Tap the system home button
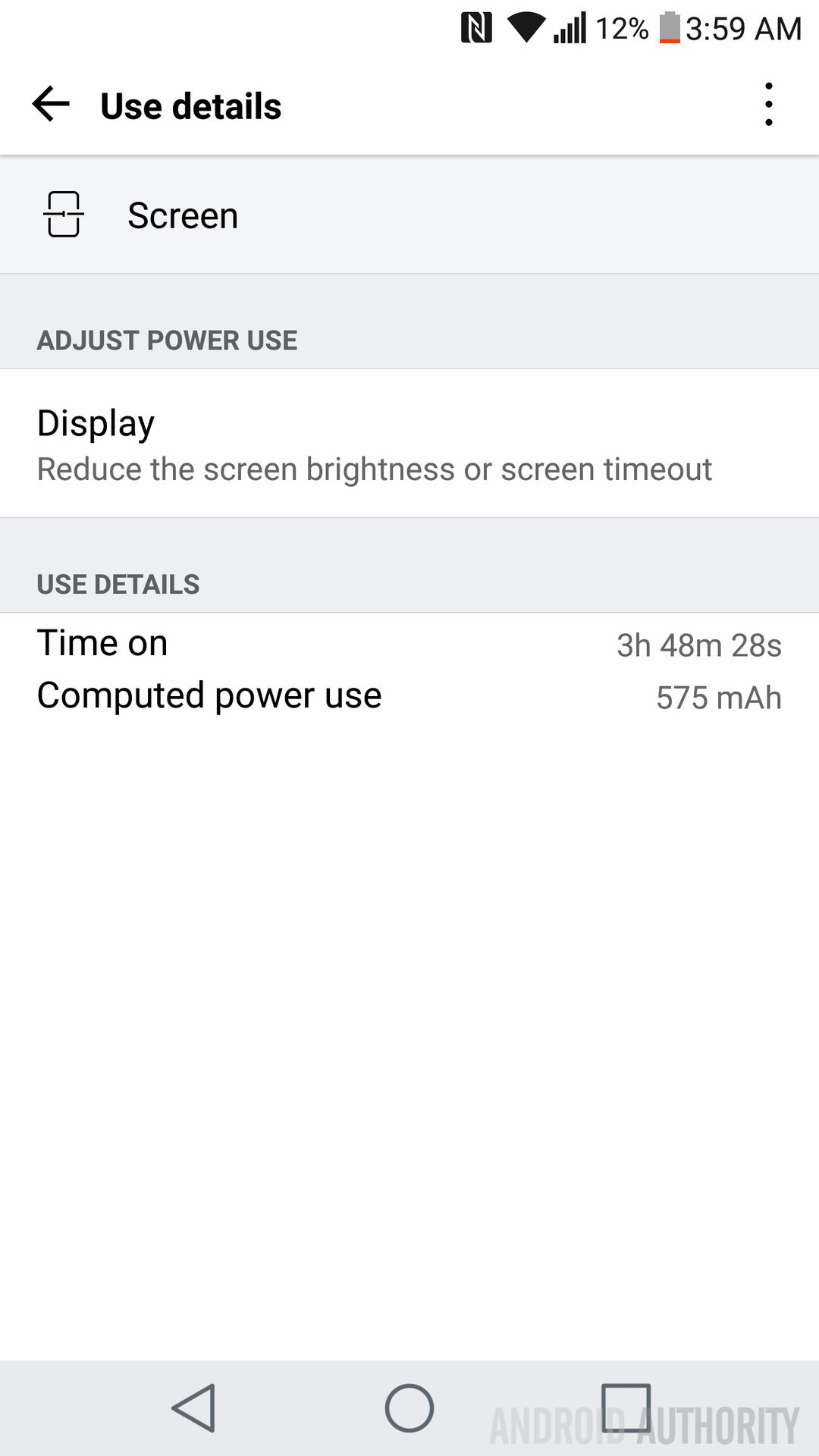This screenshot has width=819, height=1456. (409, 1408)
